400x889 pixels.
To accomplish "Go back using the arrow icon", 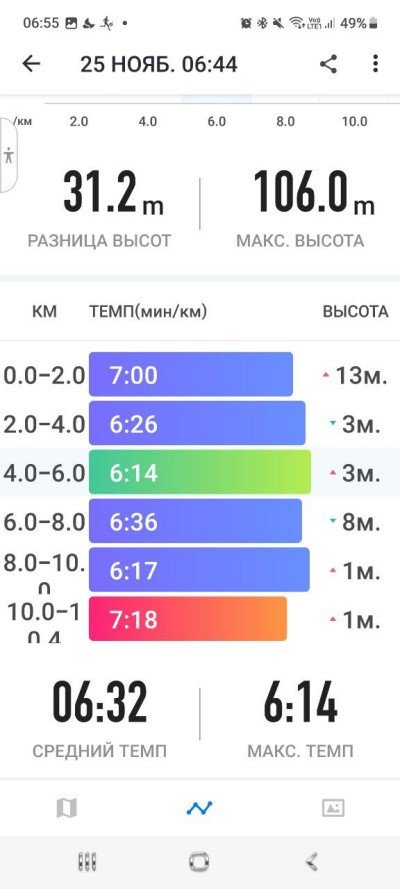I will [31, 64].
